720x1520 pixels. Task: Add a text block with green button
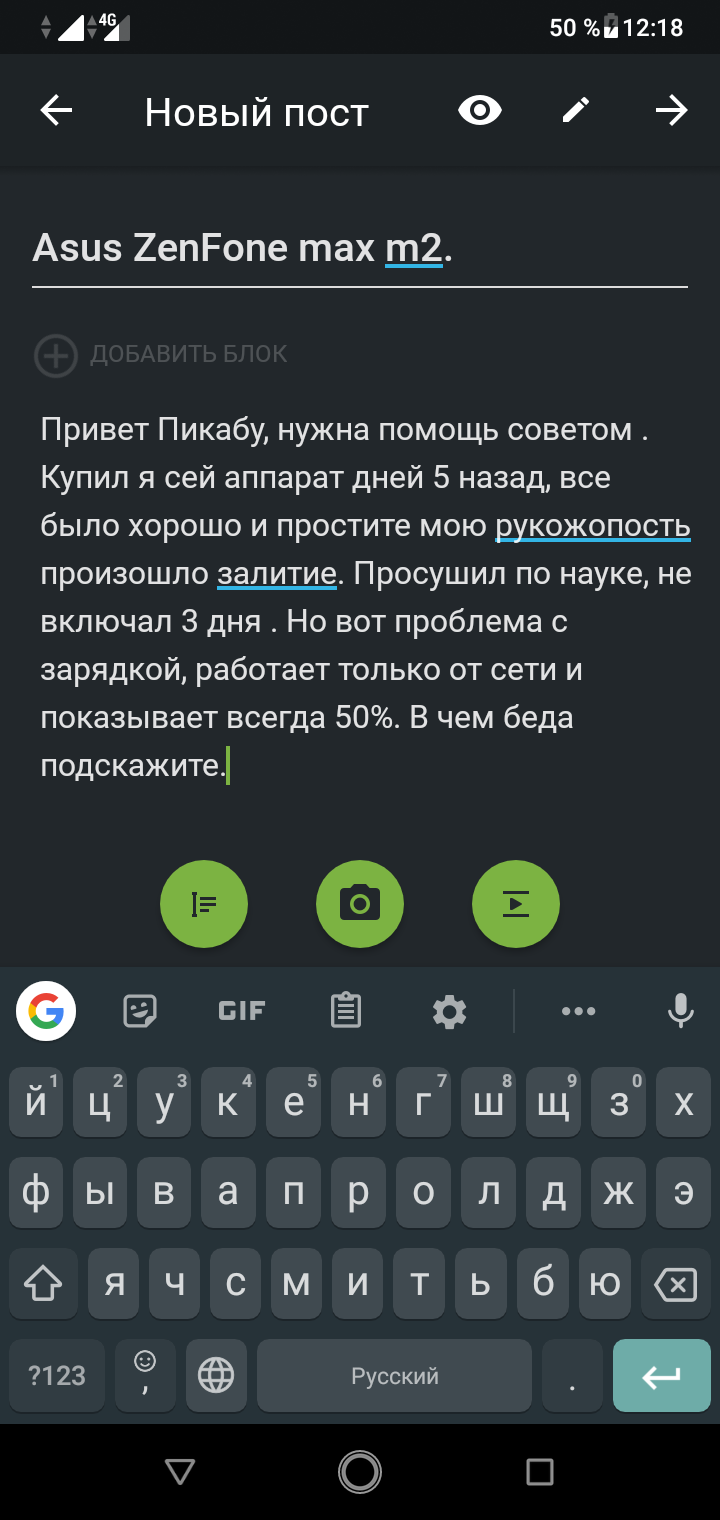tap(204, 905)
